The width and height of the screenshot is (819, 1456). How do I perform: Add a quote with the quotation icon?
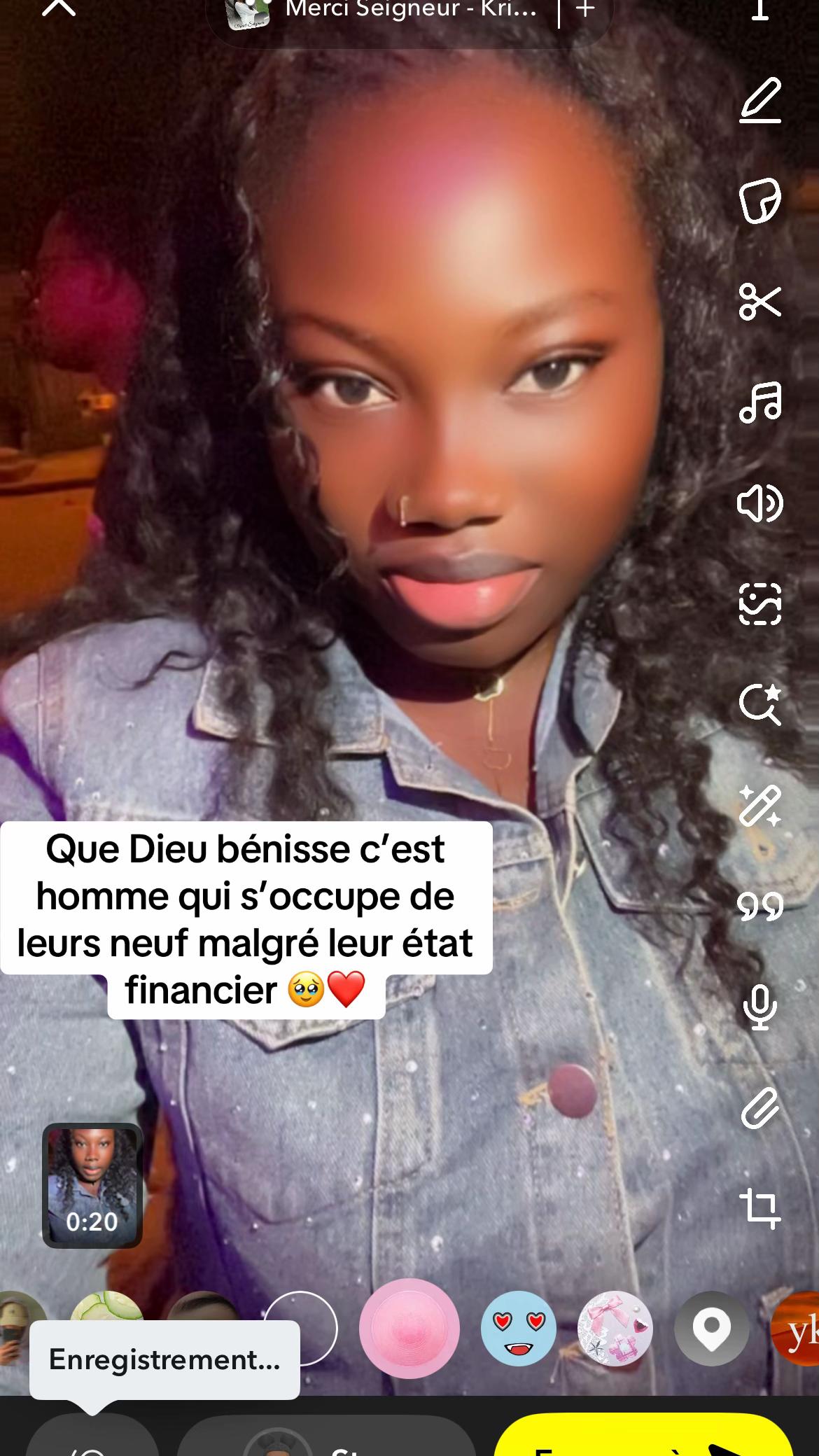click(x=760, y=906)
